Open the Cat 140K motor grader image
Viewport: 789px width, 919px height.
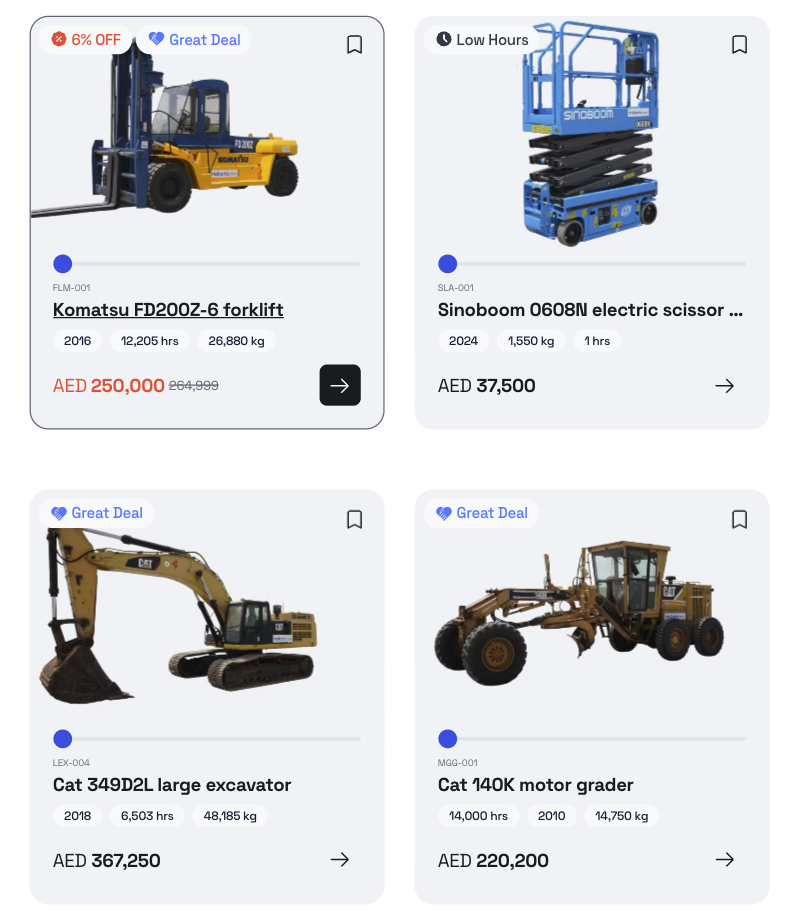pos(580,615)
